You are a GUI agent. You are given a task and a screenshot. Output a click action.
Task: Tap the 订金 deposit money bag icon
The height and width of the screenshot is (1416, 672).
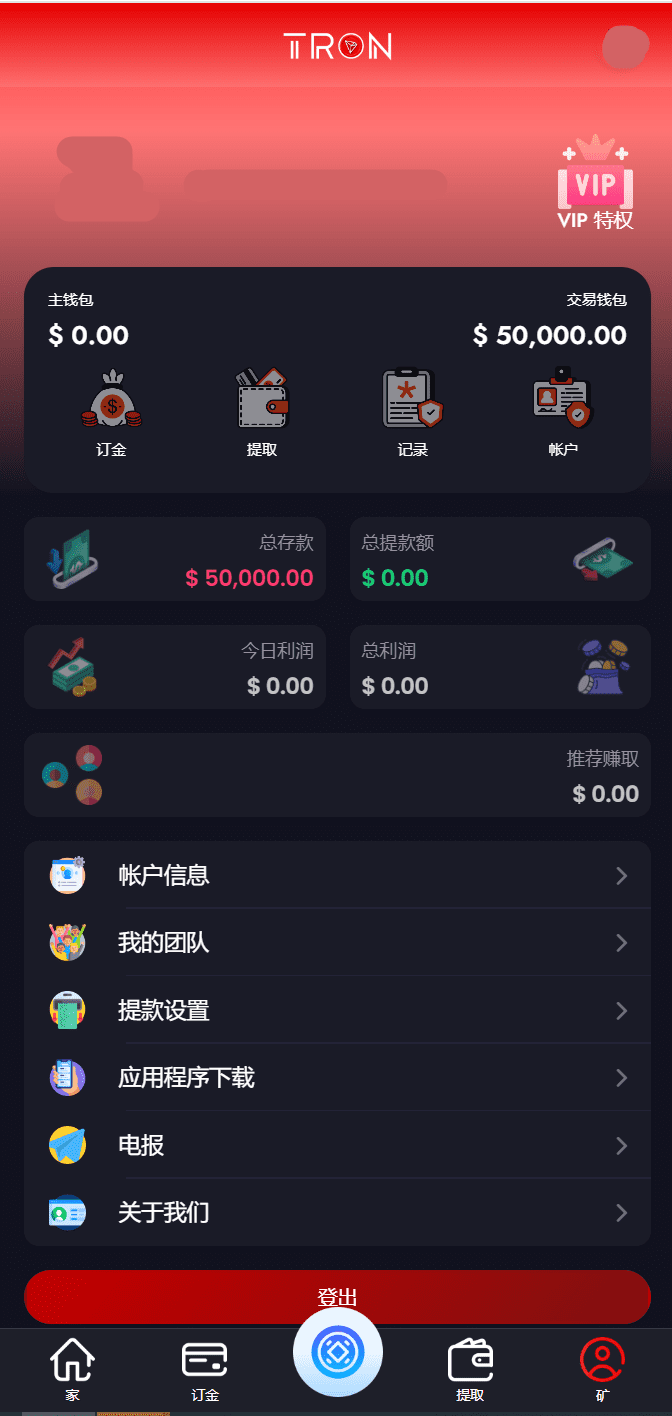pos(111,402)
